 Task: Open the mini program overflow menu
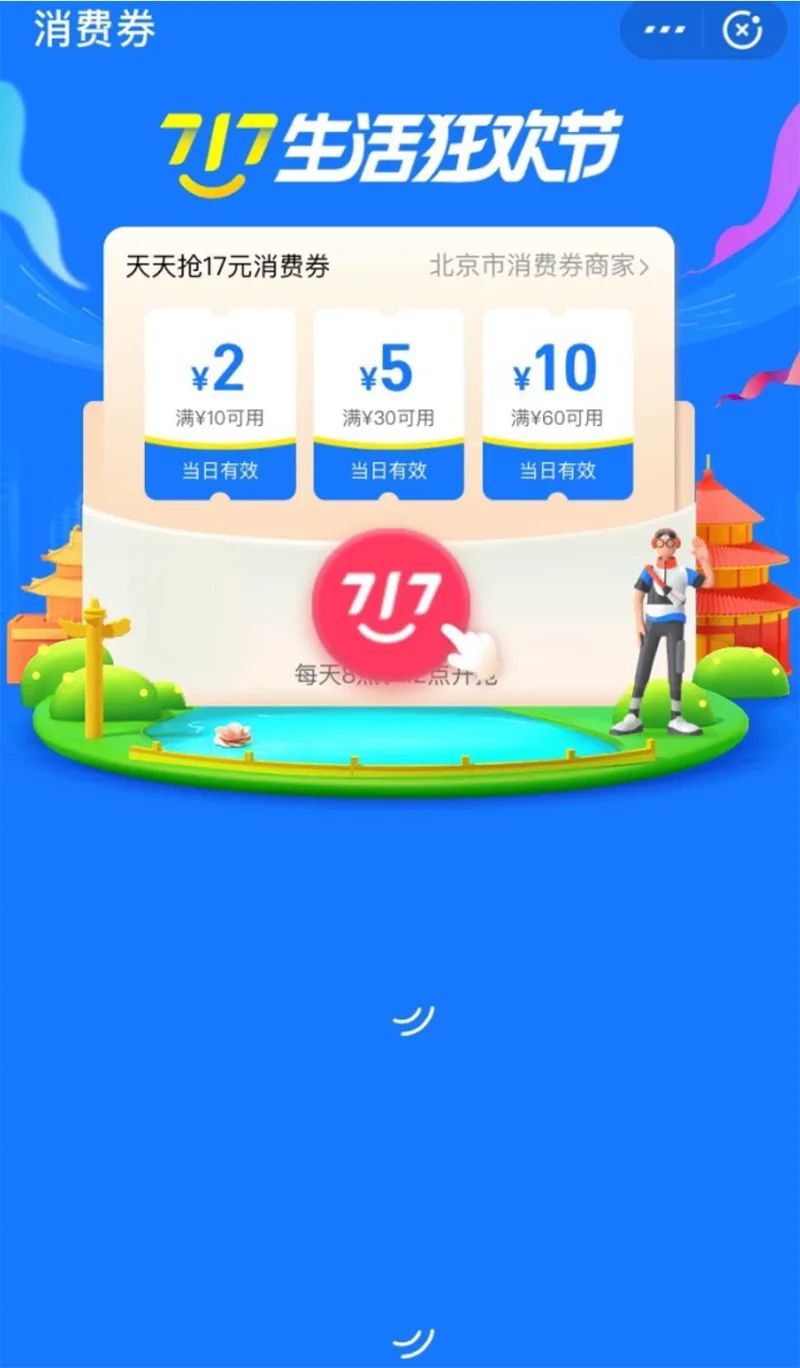click(665, 31)
